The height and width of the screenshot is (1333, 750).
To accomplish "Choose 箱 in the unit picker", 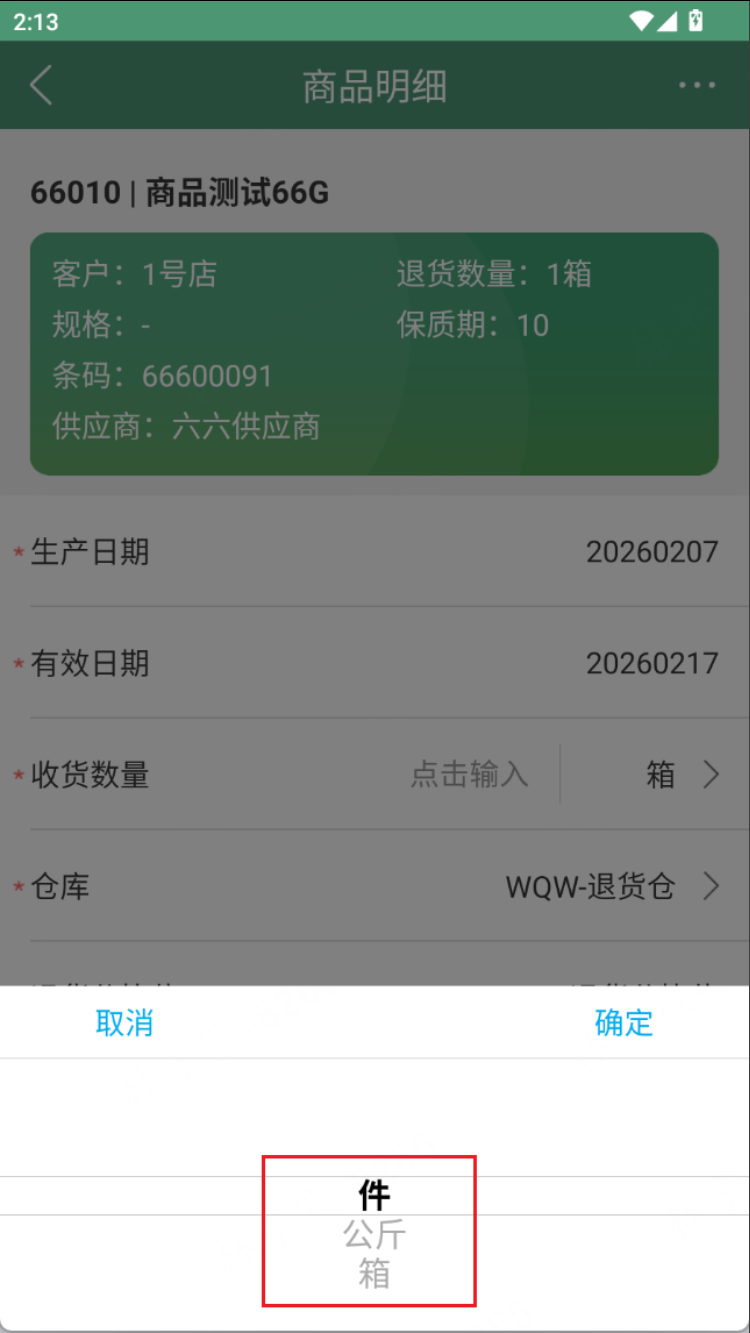I will (x=374, y=1275).
